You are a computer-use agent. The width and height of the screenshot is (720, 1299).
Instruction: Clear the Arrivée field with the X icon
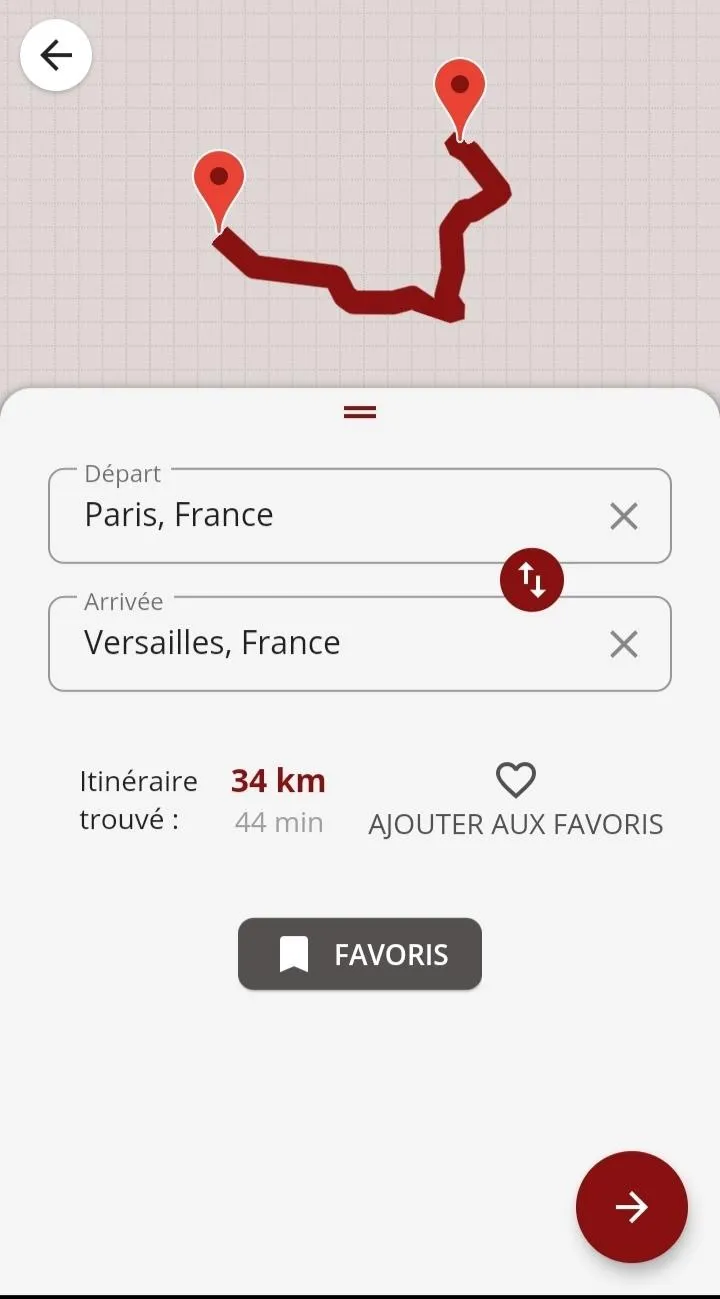[x=623, y=643]
